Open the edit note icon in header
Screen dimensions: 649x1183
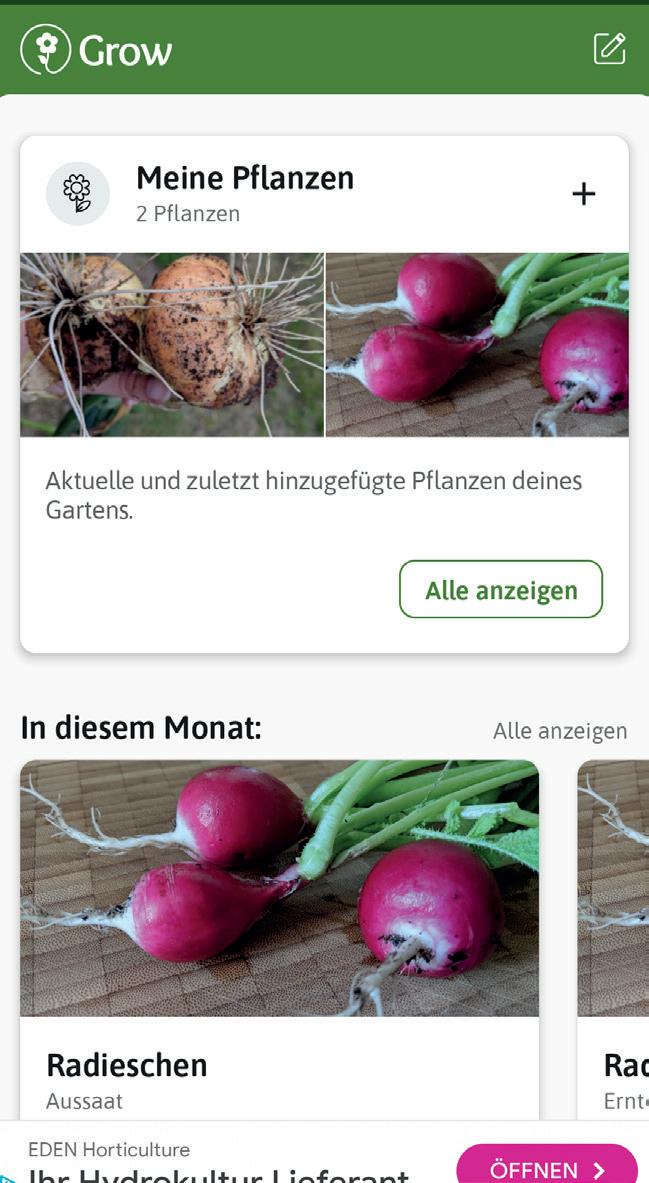coord(609,48)
